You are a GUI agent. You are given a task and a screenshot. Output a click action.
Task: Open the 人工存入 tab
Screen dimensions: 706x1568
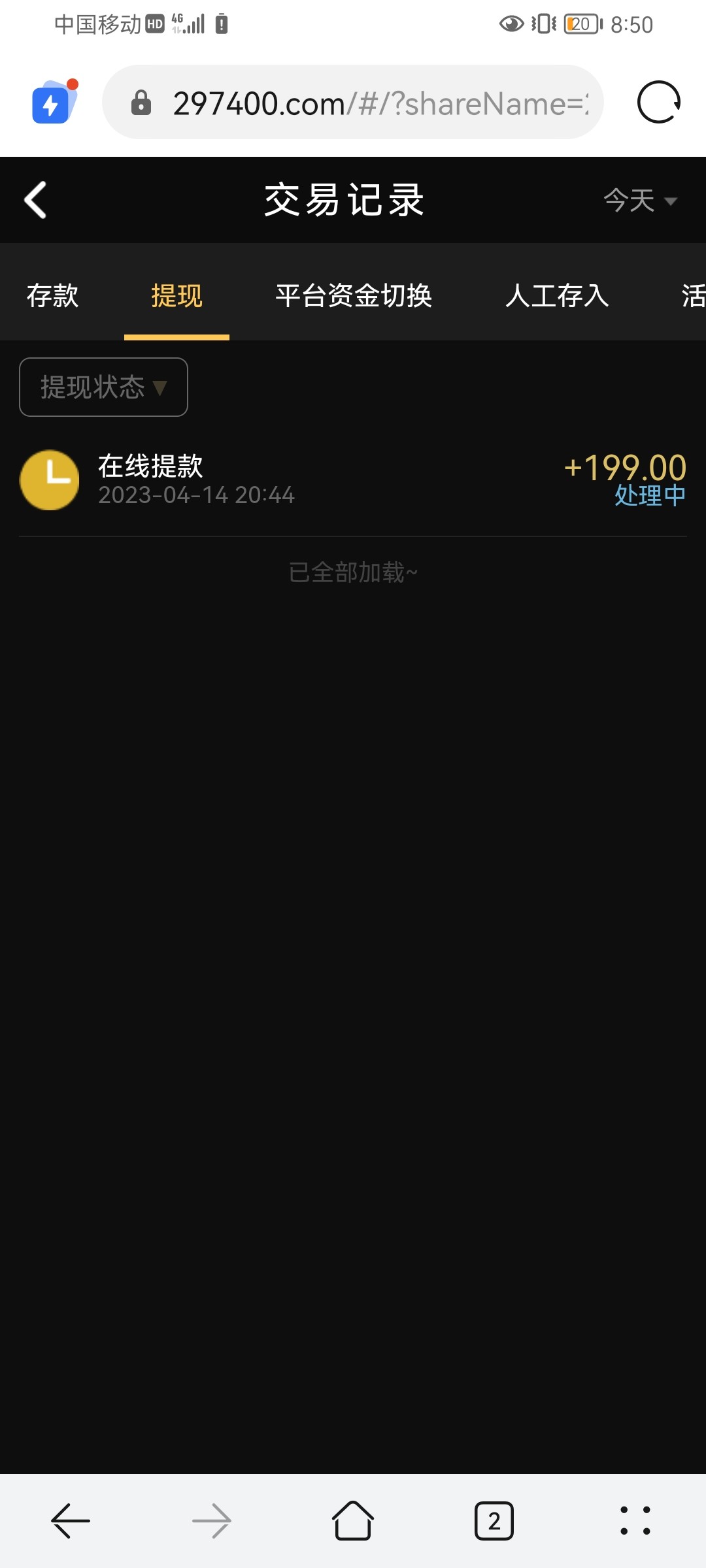click(x=557, y=296)
